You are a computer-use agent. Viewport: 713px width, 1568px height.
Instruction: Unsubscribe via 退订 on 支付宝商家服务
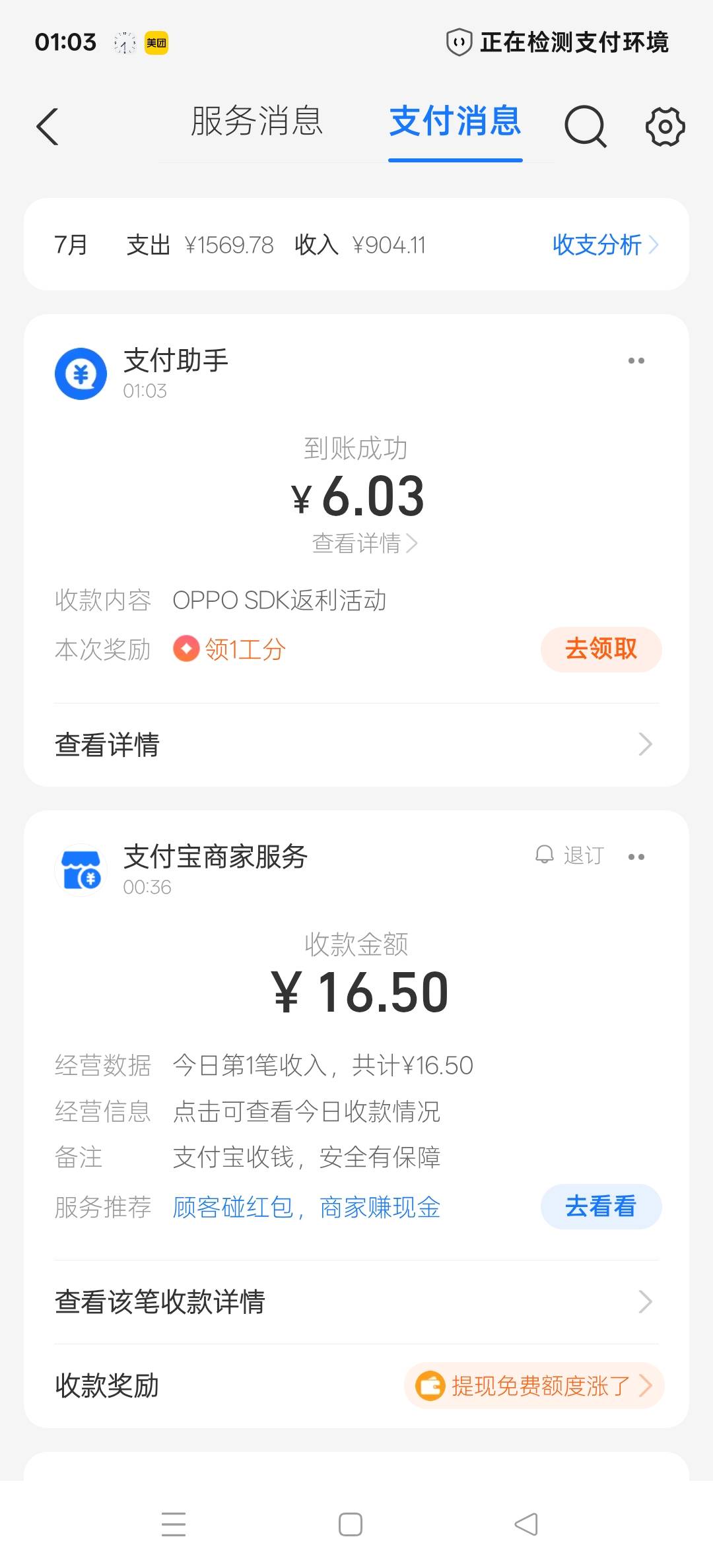[x=570, y=855]
